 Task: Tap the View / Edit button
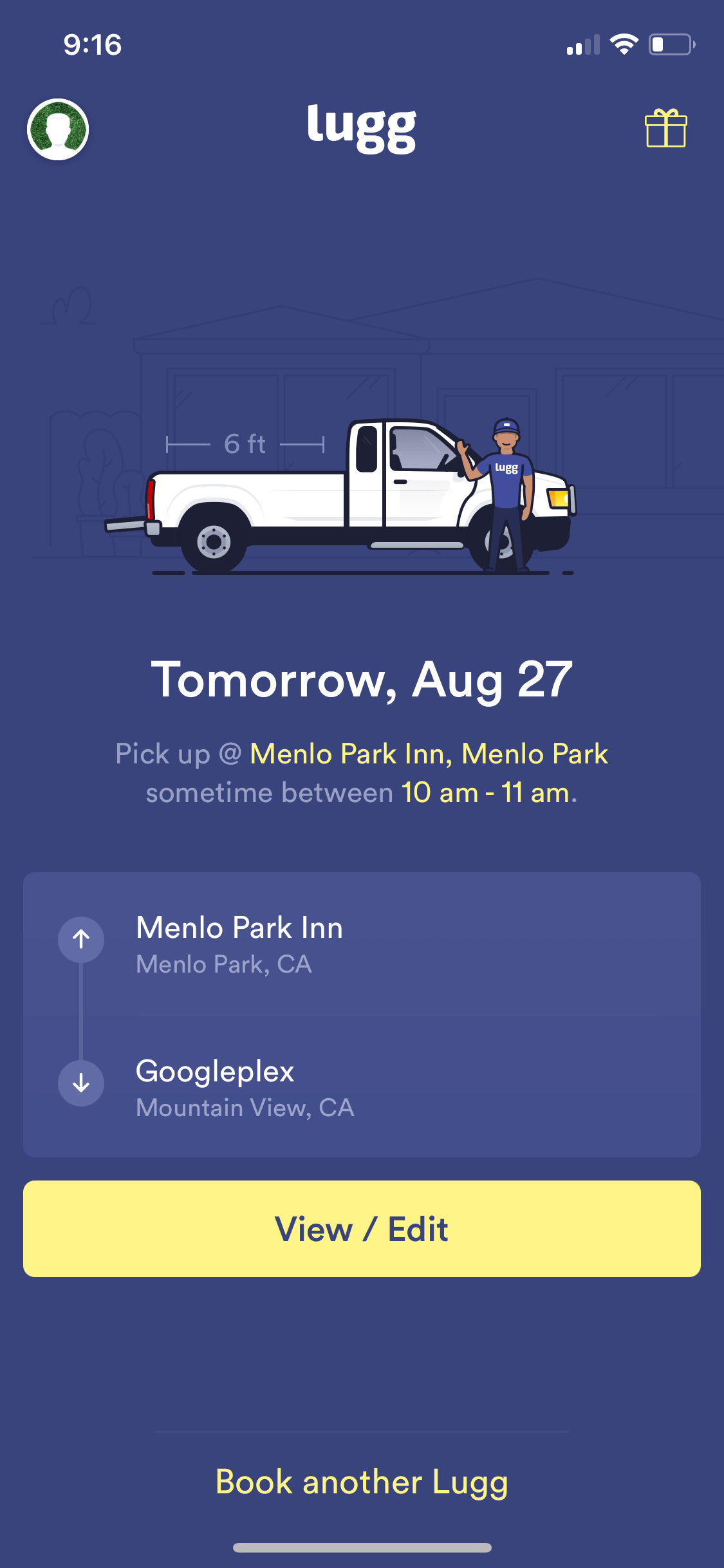tap(362, 1229)
